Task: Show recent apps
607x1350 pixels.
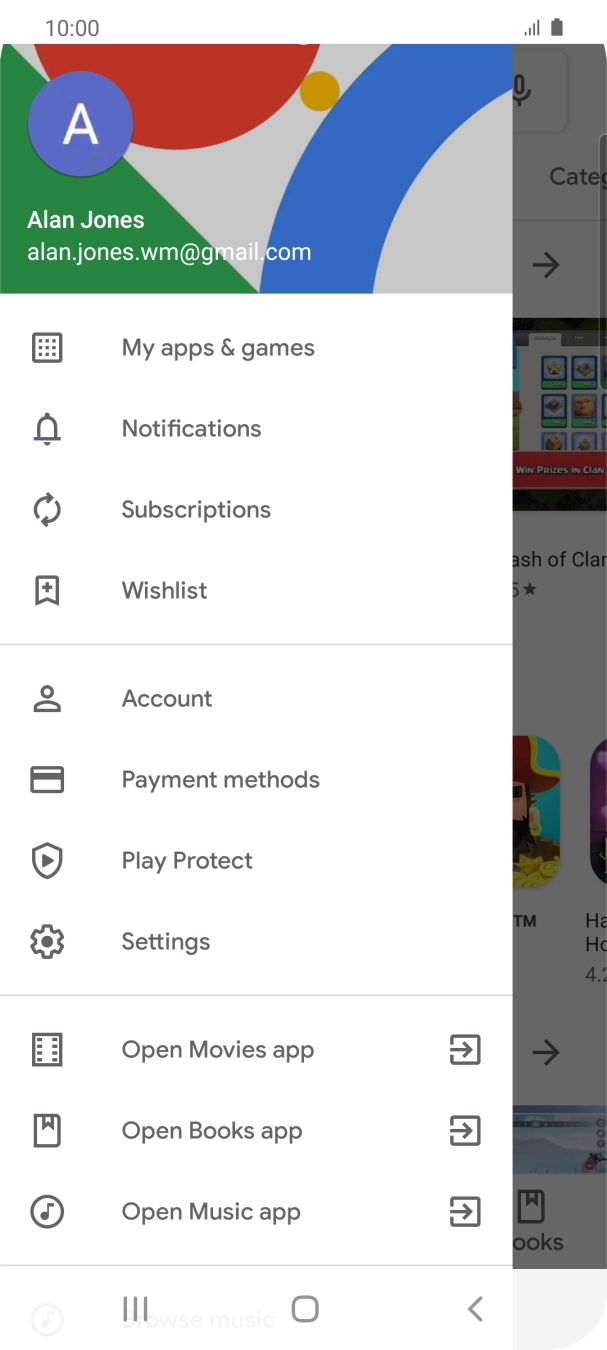Action: pyautogui.click(x=135, y=1308)
